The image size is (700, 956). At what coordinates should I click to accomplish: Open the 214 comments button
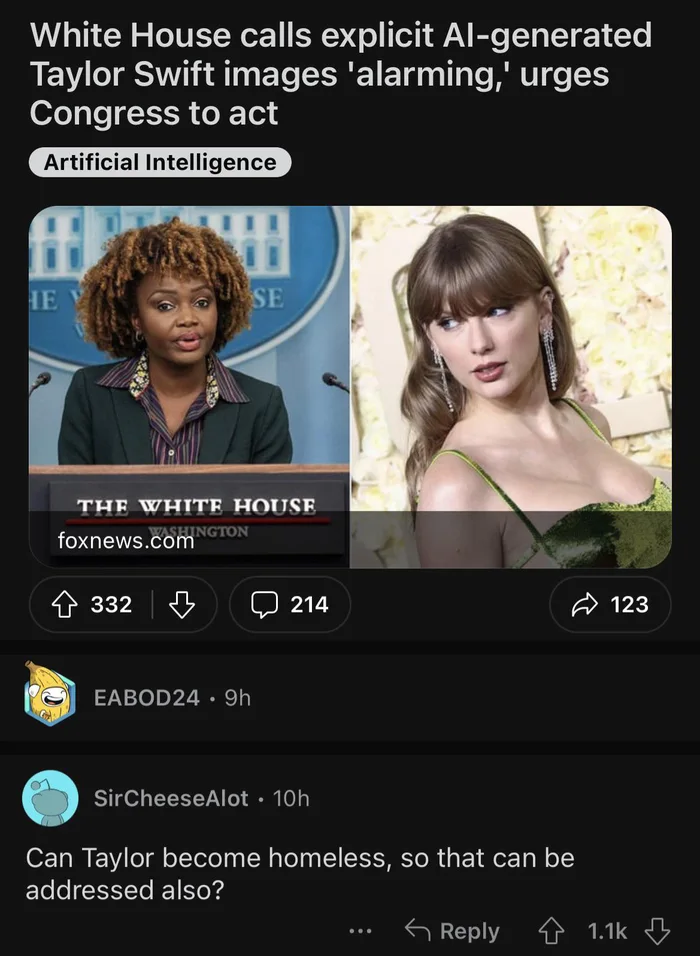pyautogui.click(x=290, y=604)
